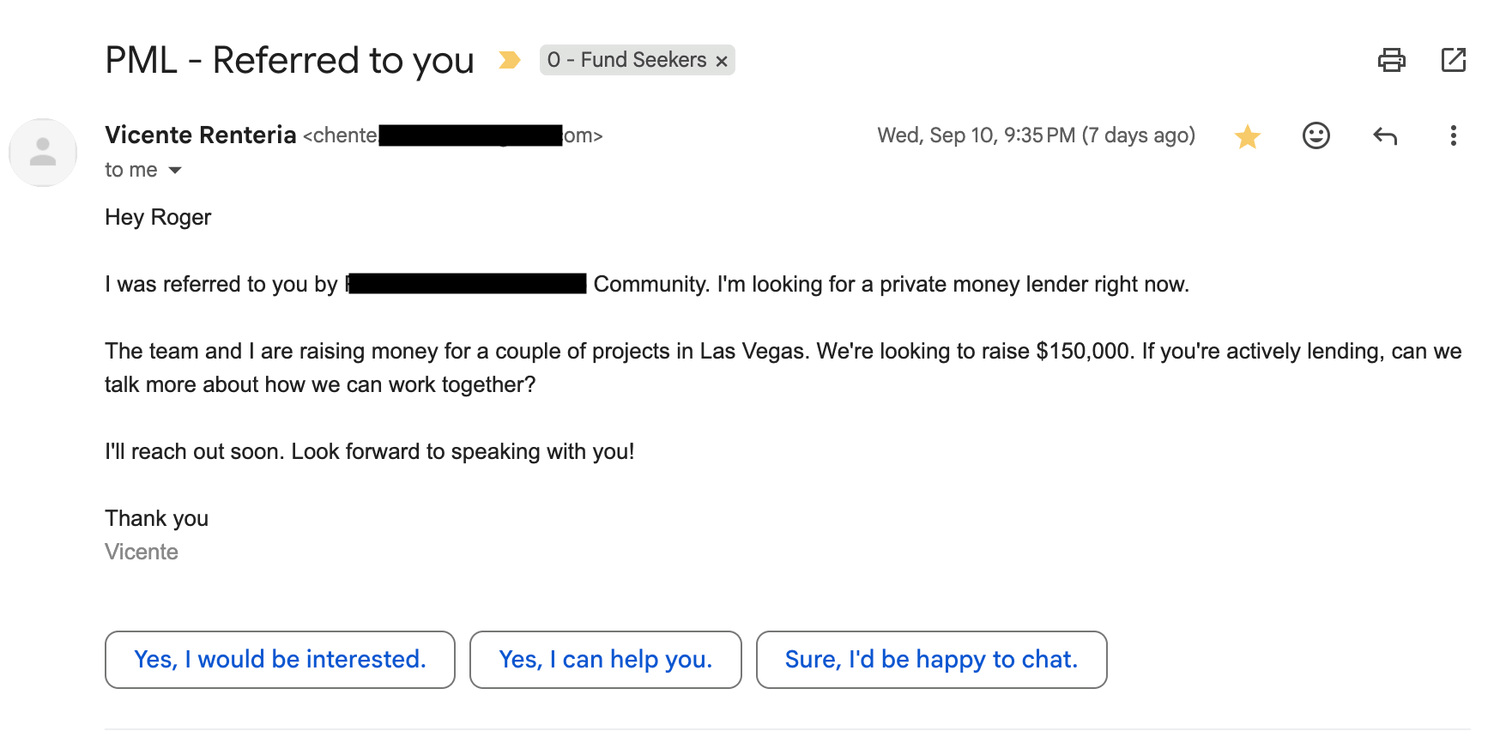Screen dimensions: 1500x748
Task: Choose 'Yes, I would be interested.' reply
Action: [280, 660]
